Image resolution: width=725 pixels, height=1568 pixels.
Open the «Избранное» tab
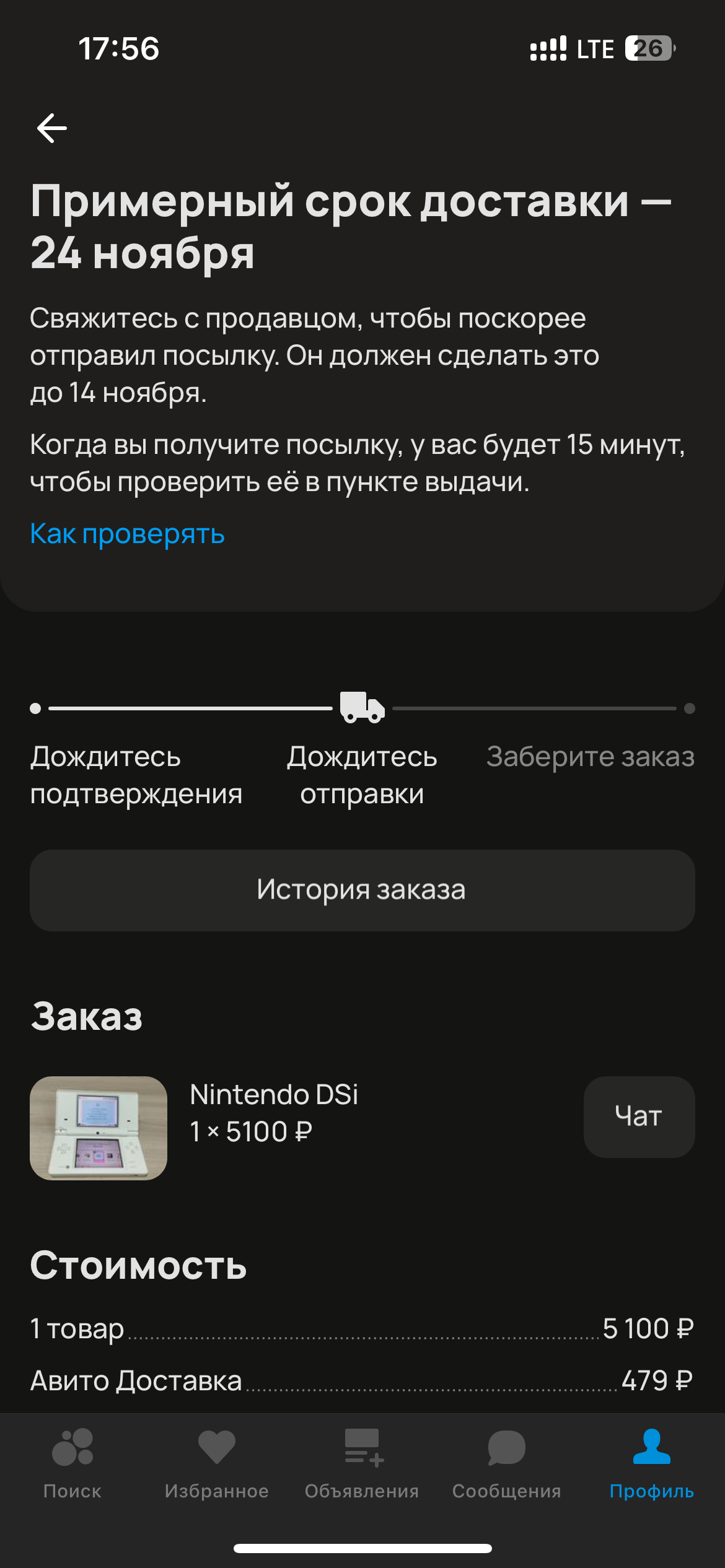click(217, 1463)
